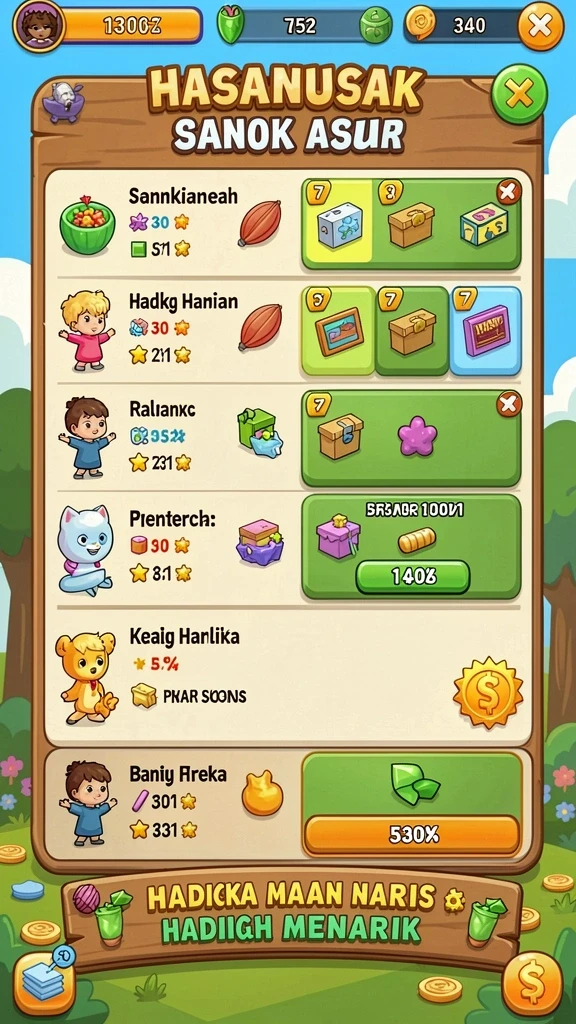This screenshot has width=576, height=1024.
Task: Select the purple book reward for Hadkg Hanian
Action: (x=486, y=330)
